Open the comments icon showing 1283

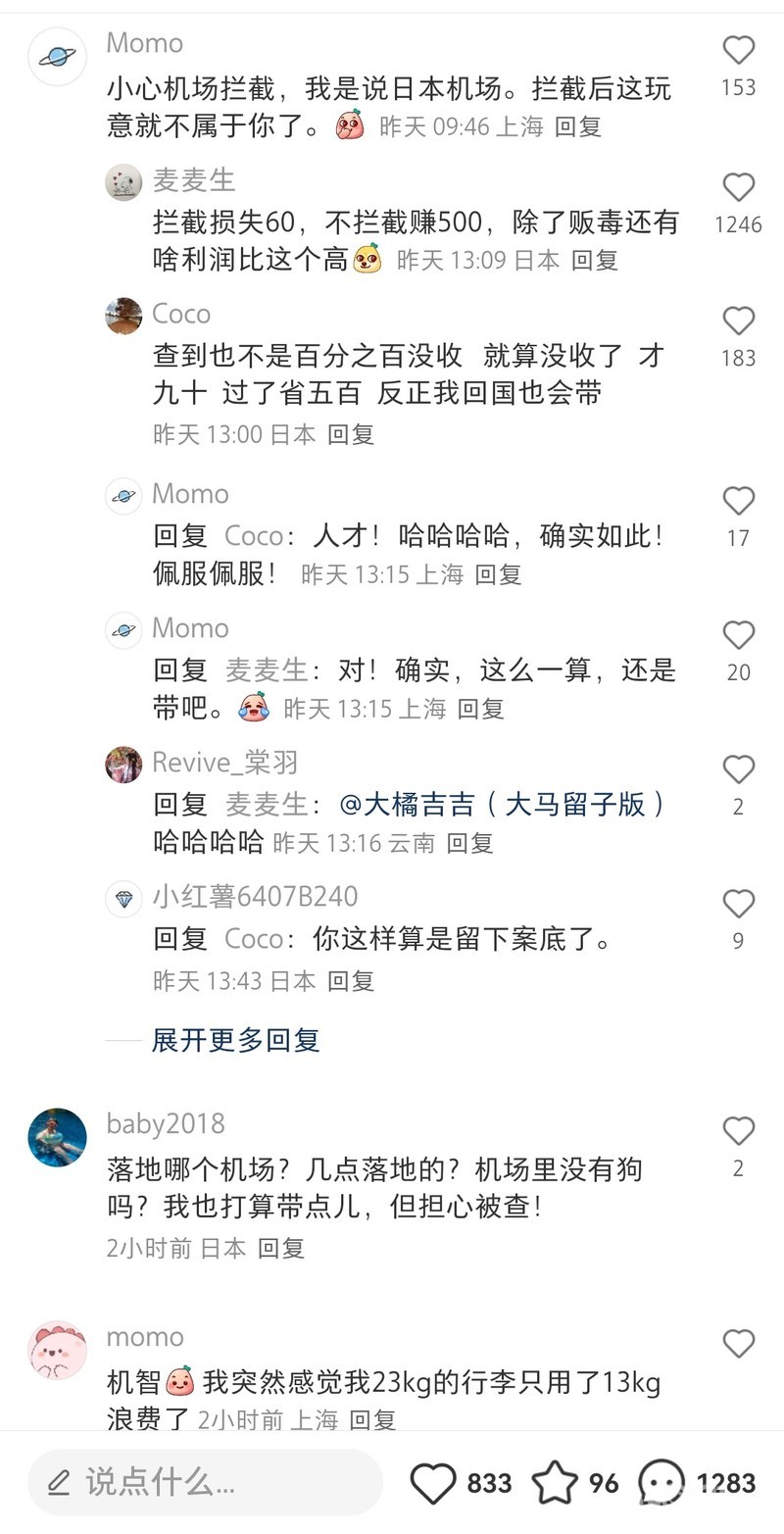661,1483
